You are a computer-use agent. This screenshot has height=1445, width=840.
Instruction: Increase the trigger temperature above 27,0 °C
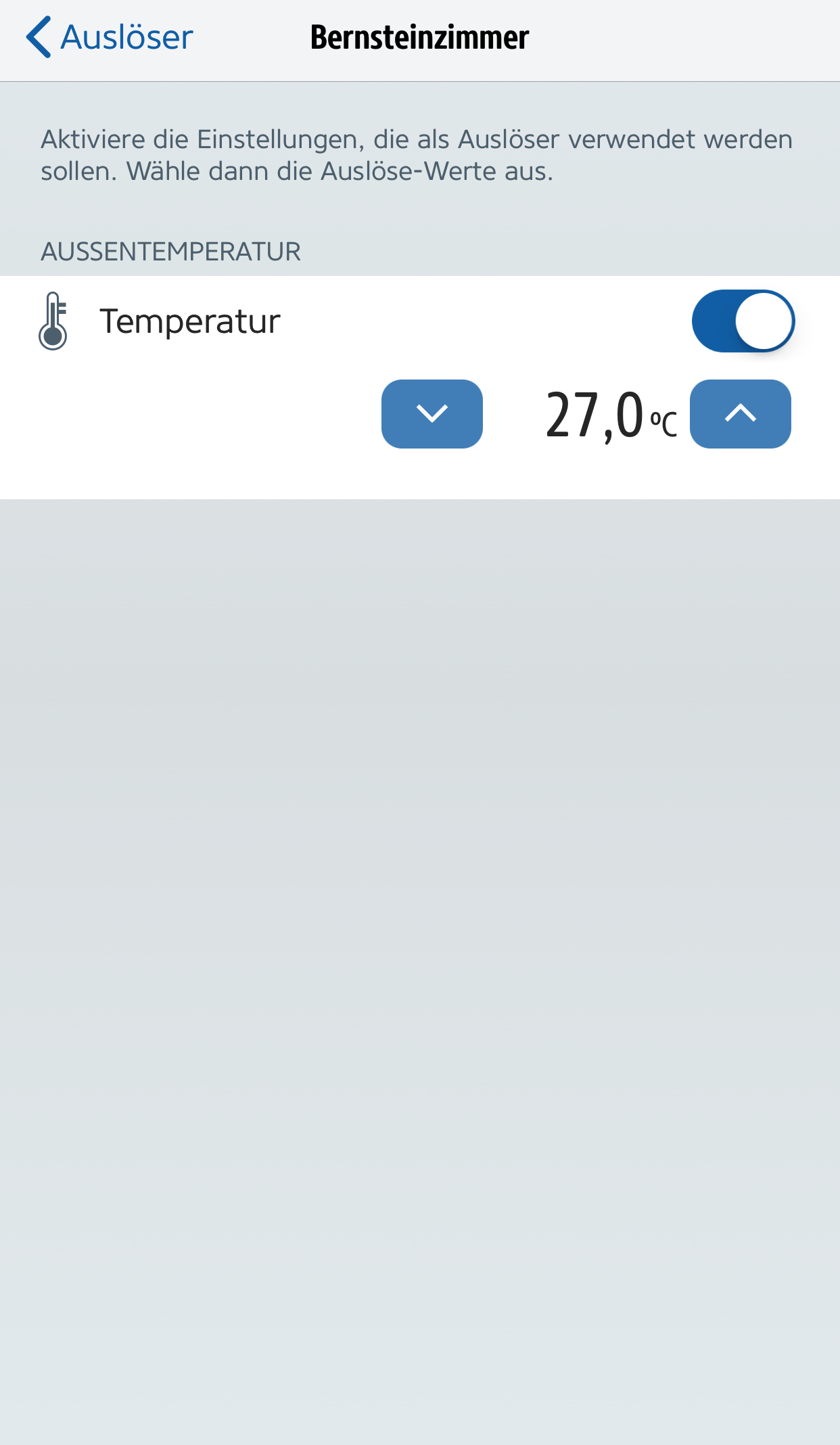click(x=740, y=414)
